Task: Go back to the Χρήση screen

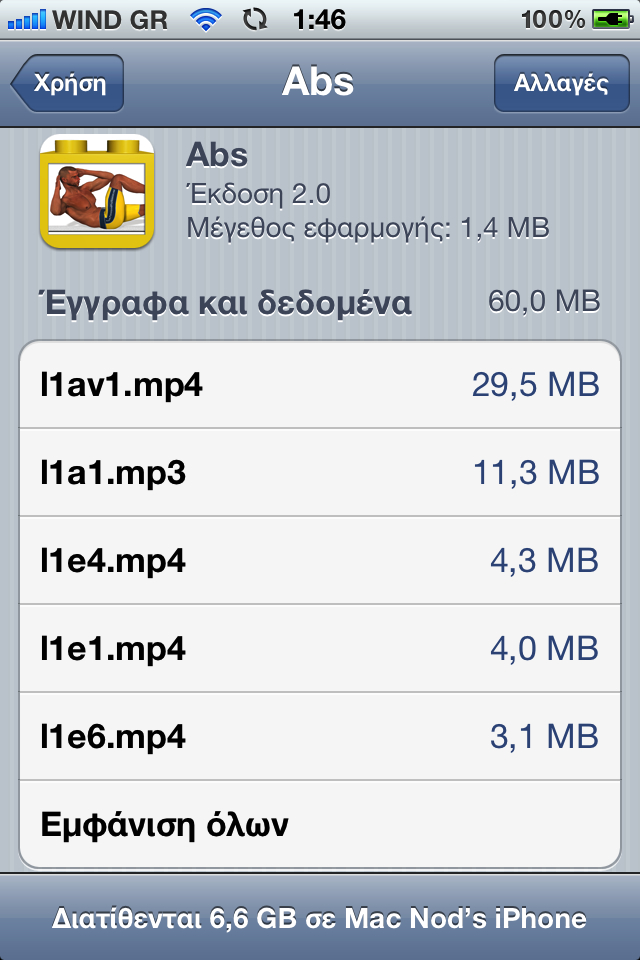Action: coord(68,83)
